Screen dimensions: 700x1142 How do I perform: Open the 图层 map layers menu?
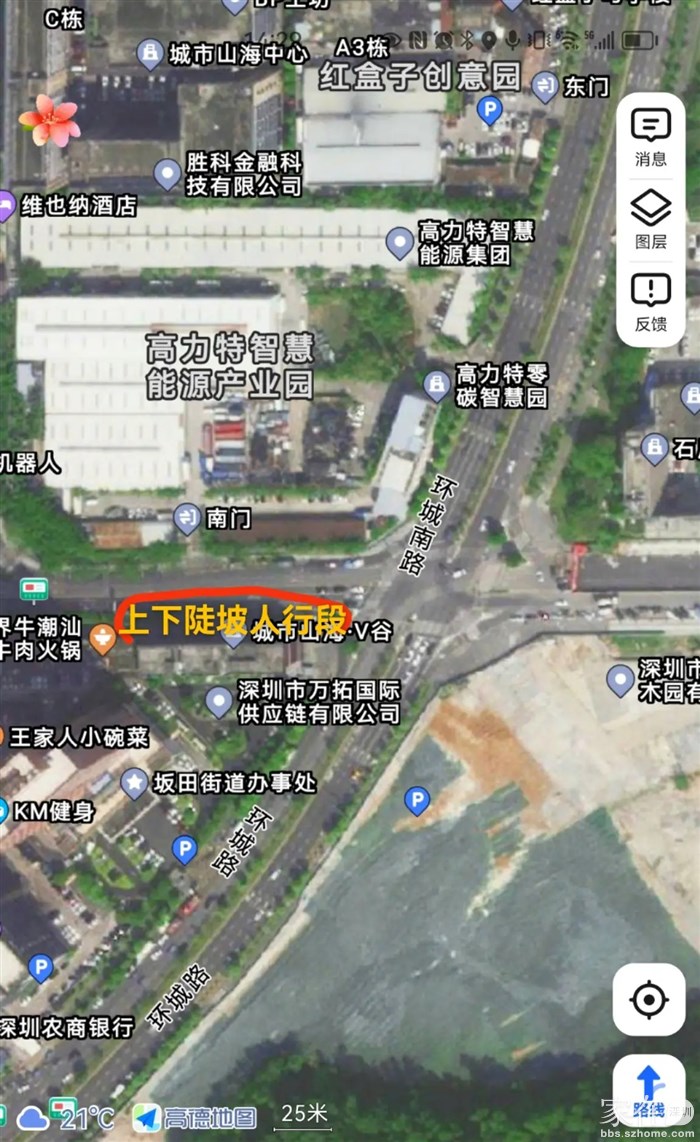pos(651,219)
